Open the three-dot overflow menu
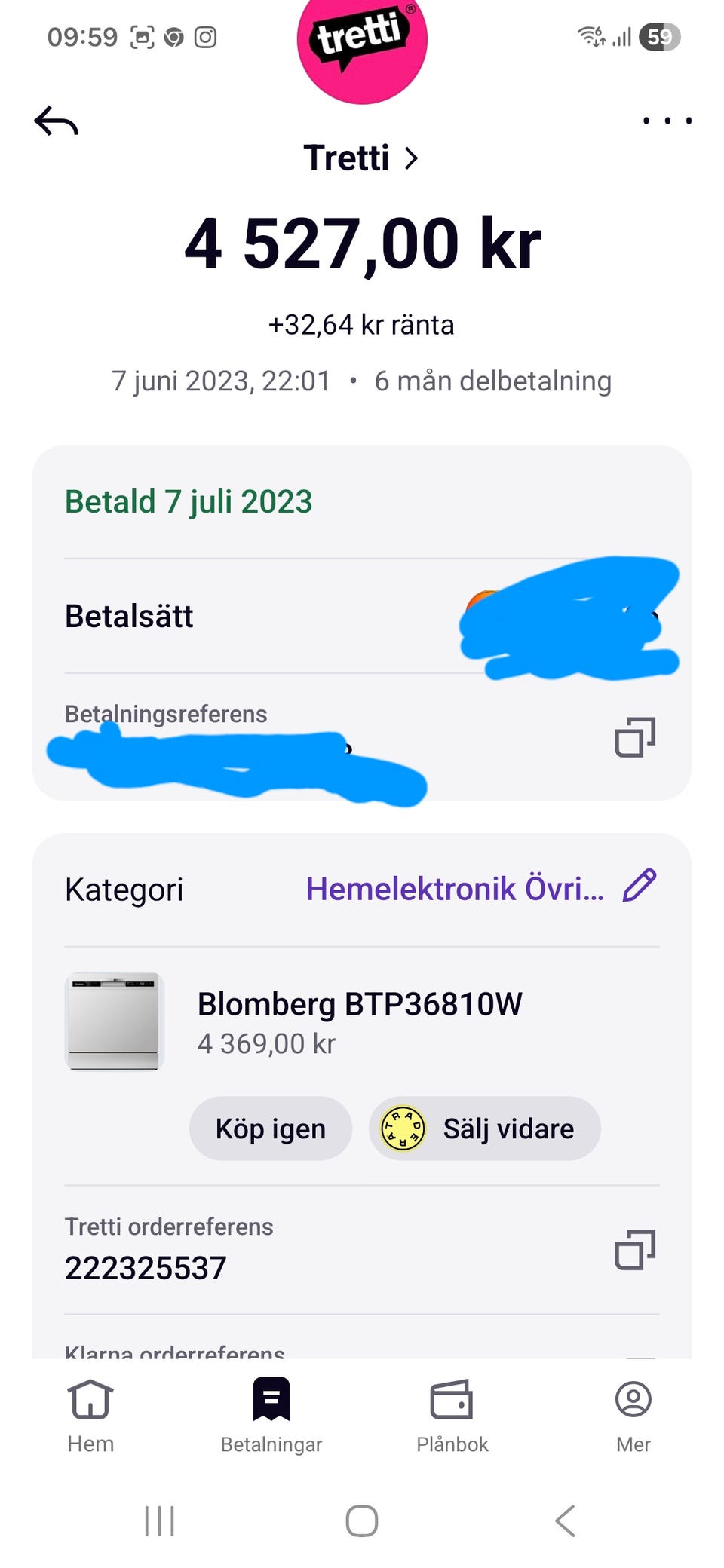 [x=667, y=121]
